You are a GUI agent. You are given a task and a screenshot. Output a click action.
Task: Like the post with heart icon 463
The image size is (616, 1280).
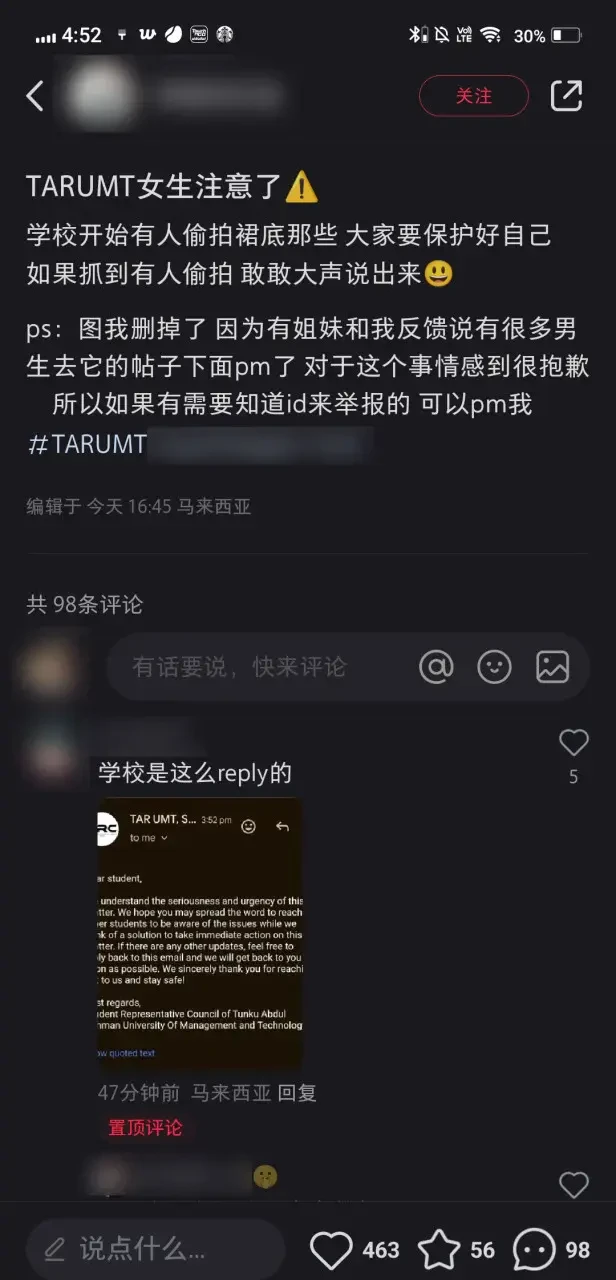[331, 1250]
